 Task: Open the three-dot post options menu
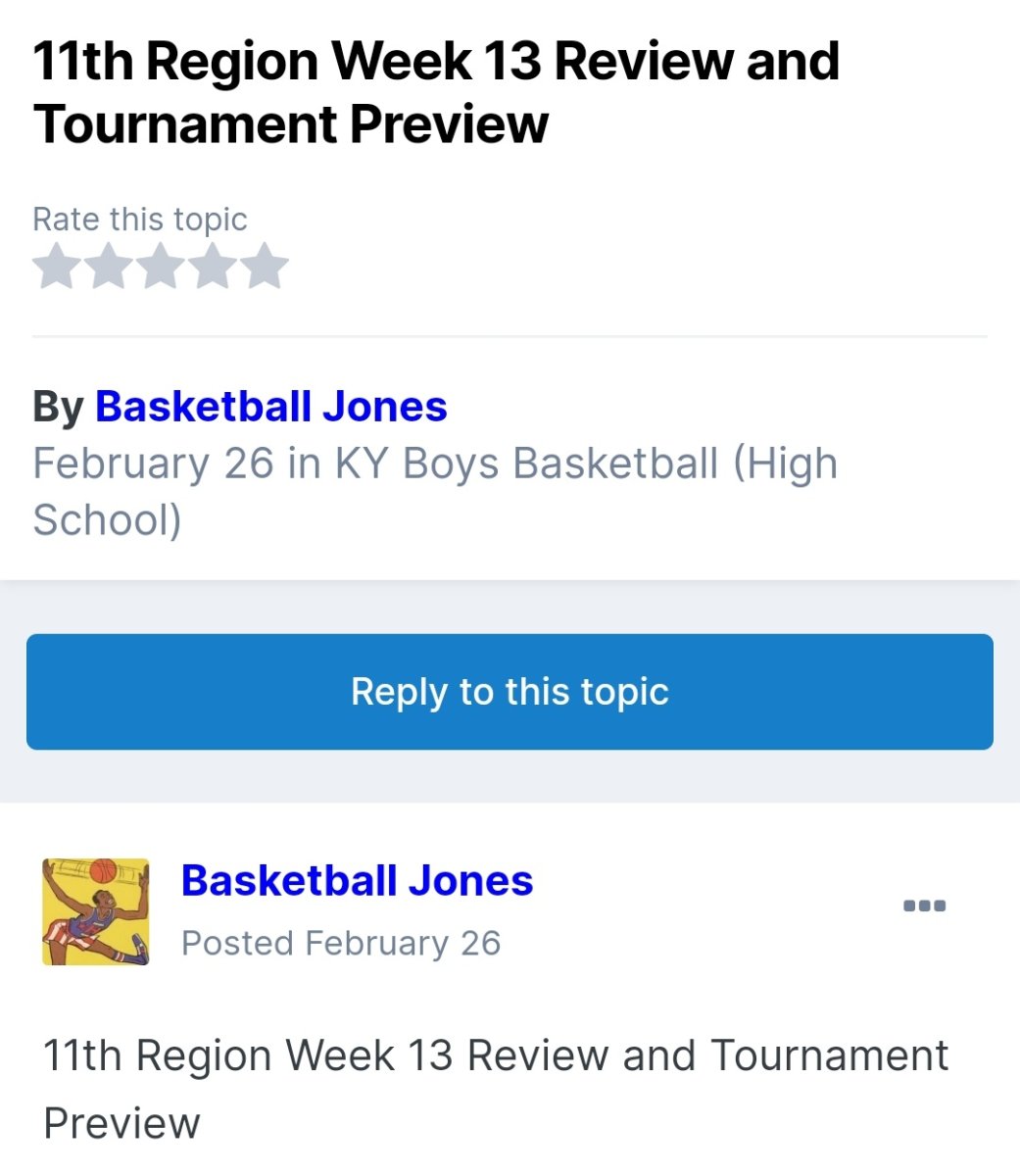[924, 906]
